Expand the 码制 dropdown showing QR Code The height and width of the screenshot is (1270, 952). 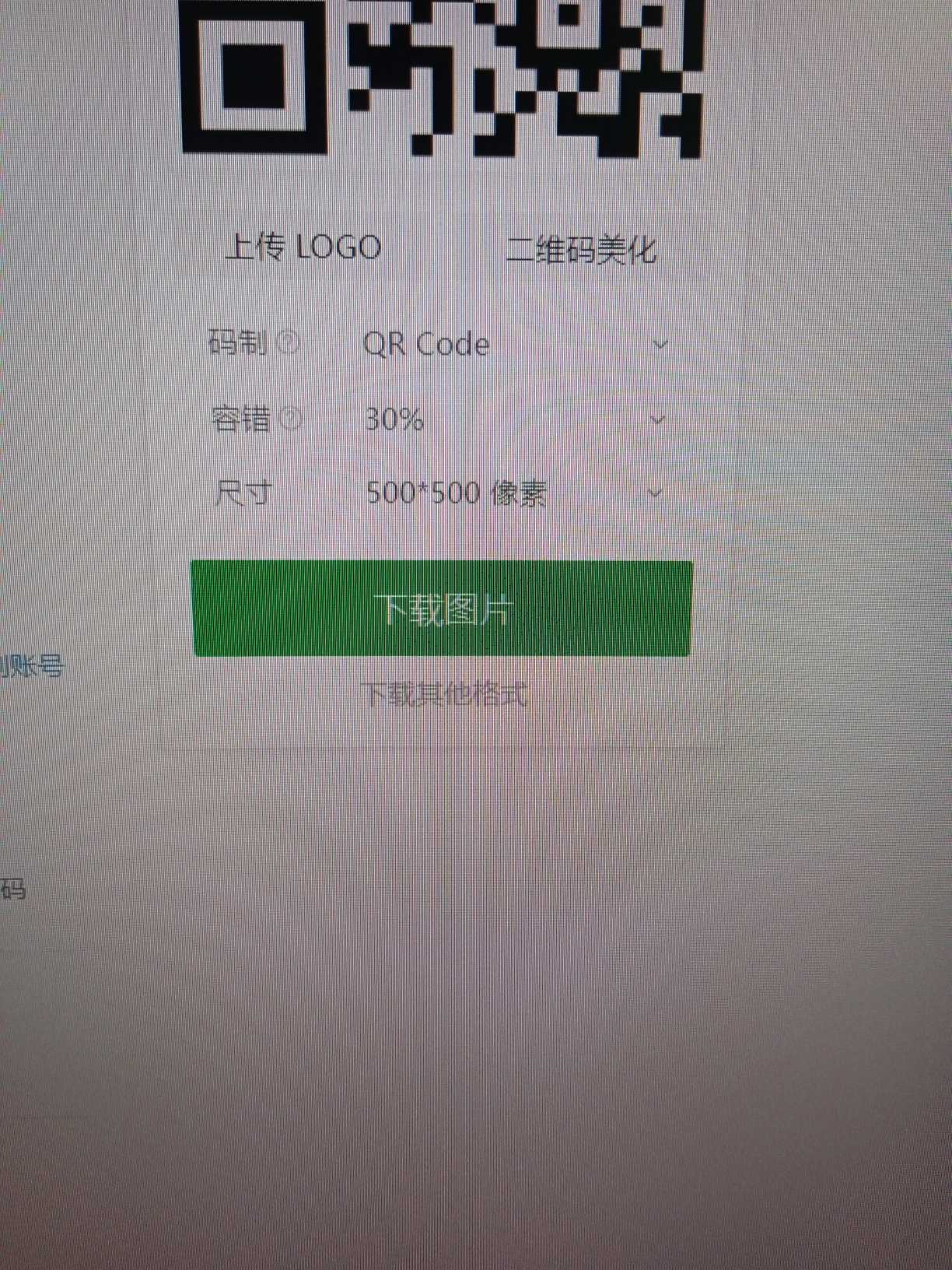(x=513, y=344)
